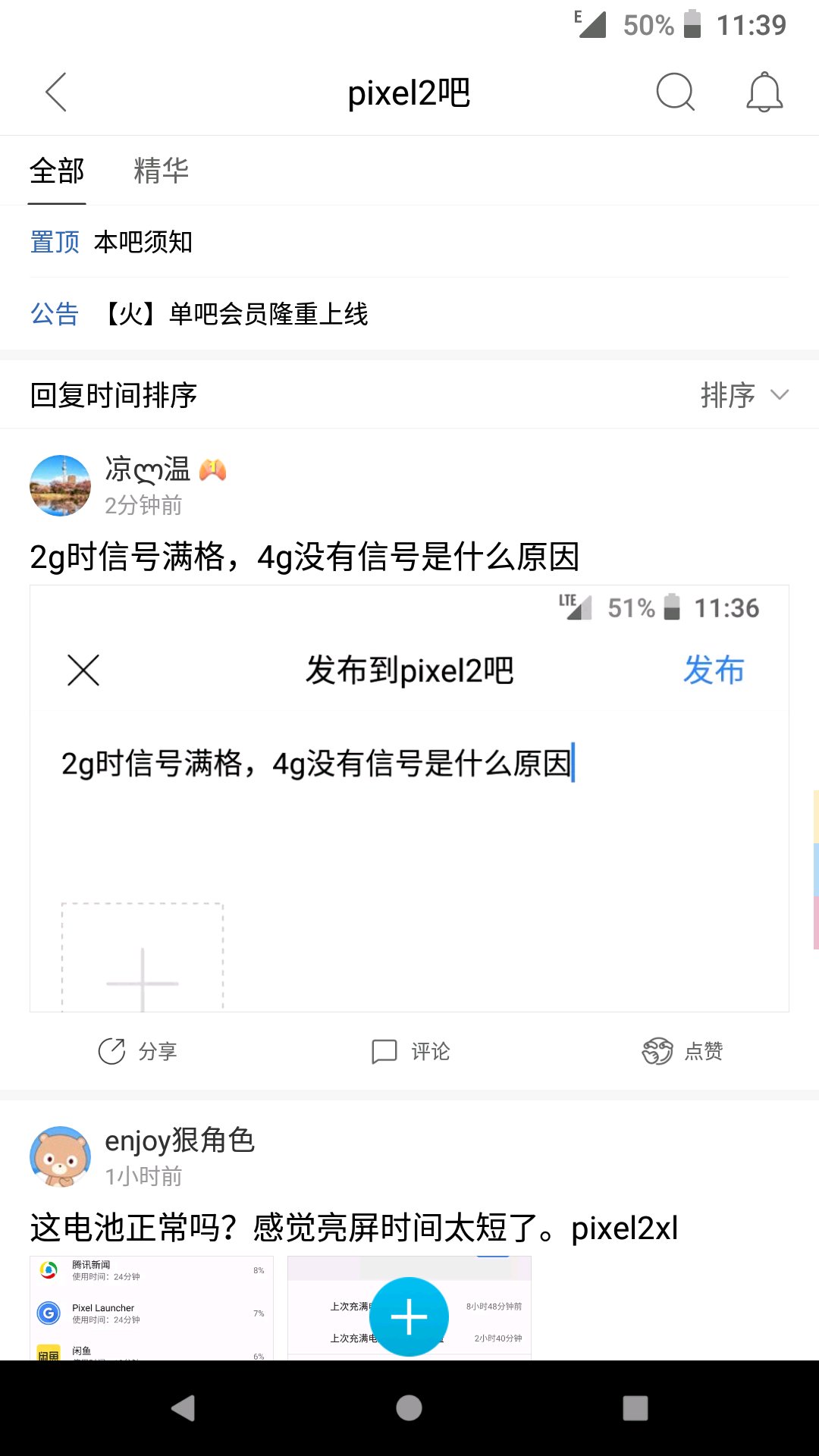View screenshot image in 凉ღ温's post
This screenshot has height=1456, width=819.
pyautogui.click(x=409, y=798)
